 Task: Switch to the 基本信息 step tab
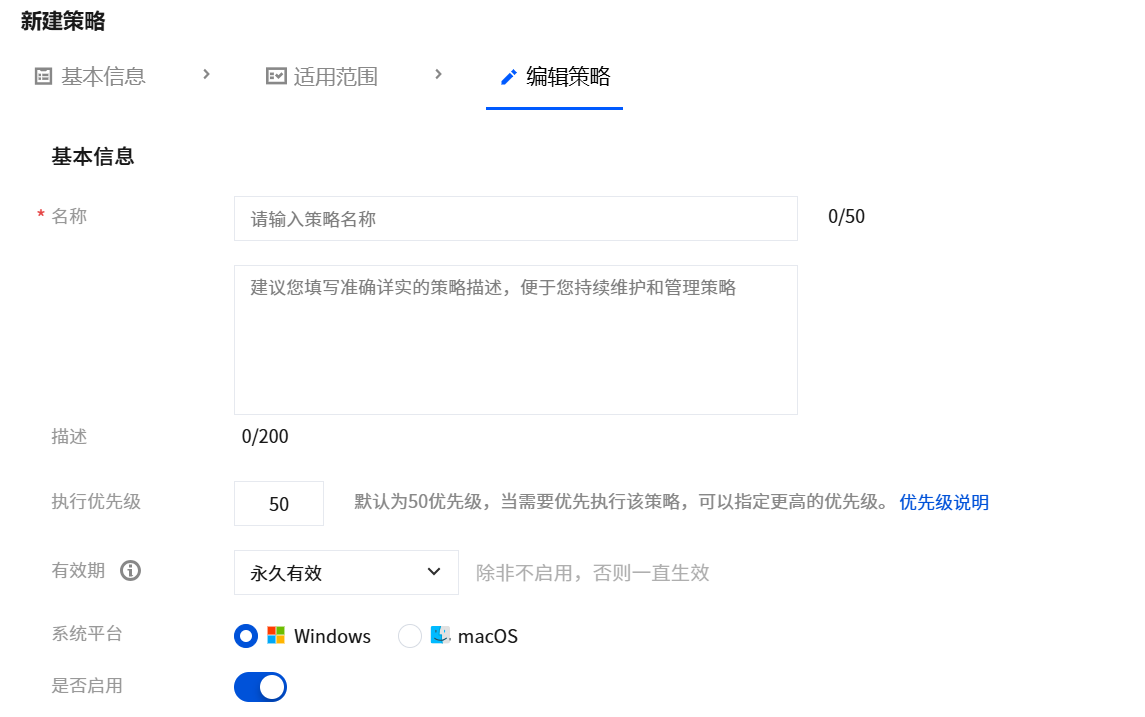point(91,76)
